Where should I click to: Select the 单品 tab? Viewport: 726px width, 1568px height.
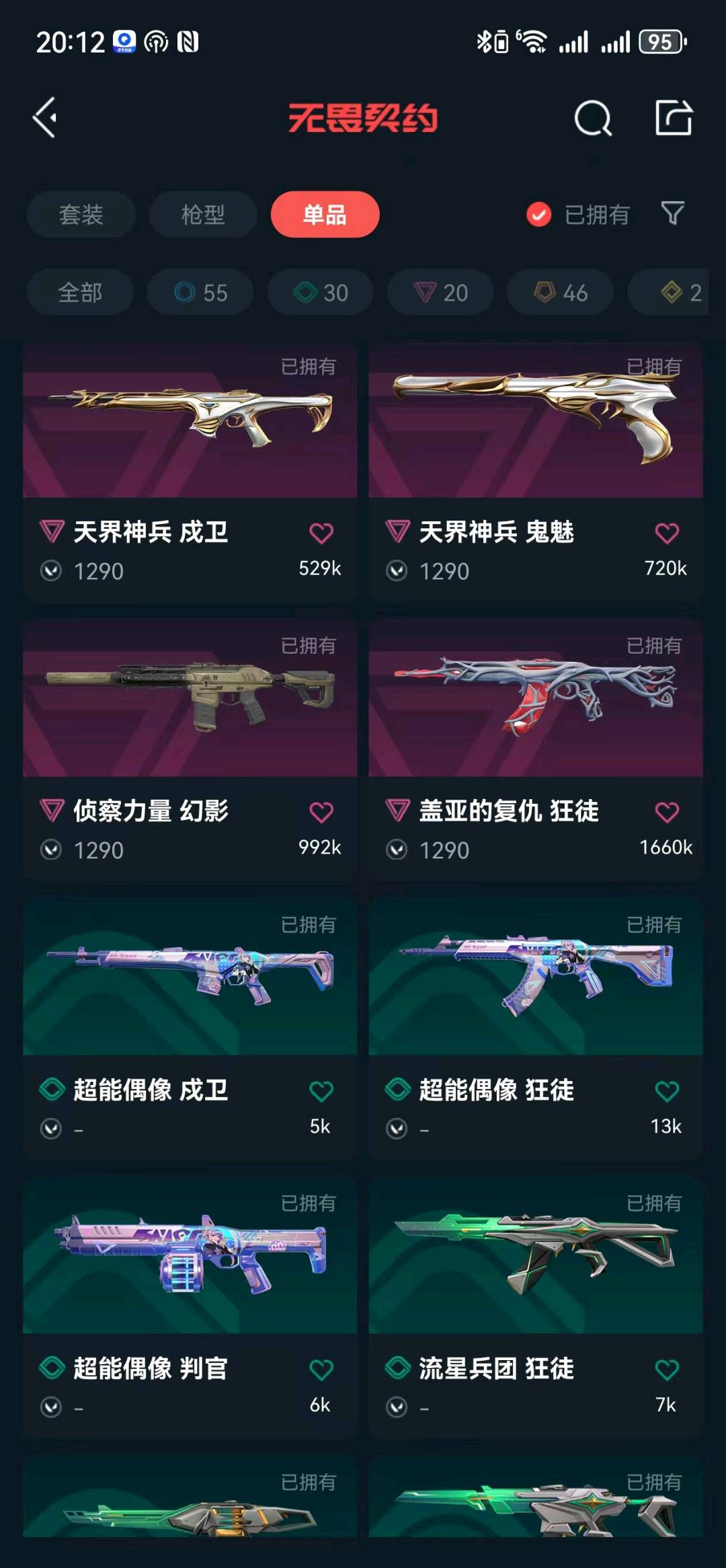click(325, 215)
